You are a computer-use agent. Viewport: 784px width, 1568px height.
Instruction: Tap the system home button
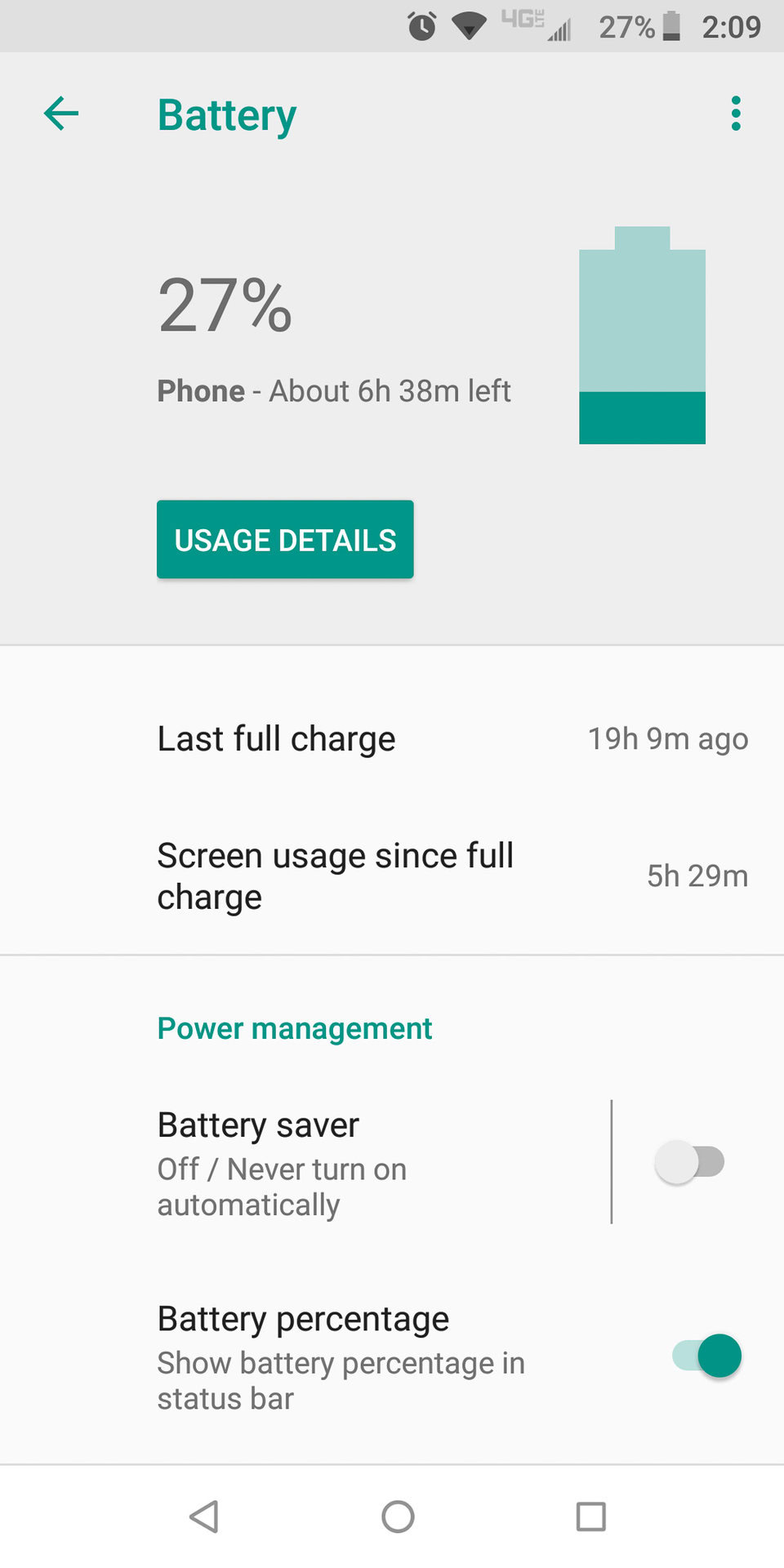pyautogui.click(x=398, y=1517)
